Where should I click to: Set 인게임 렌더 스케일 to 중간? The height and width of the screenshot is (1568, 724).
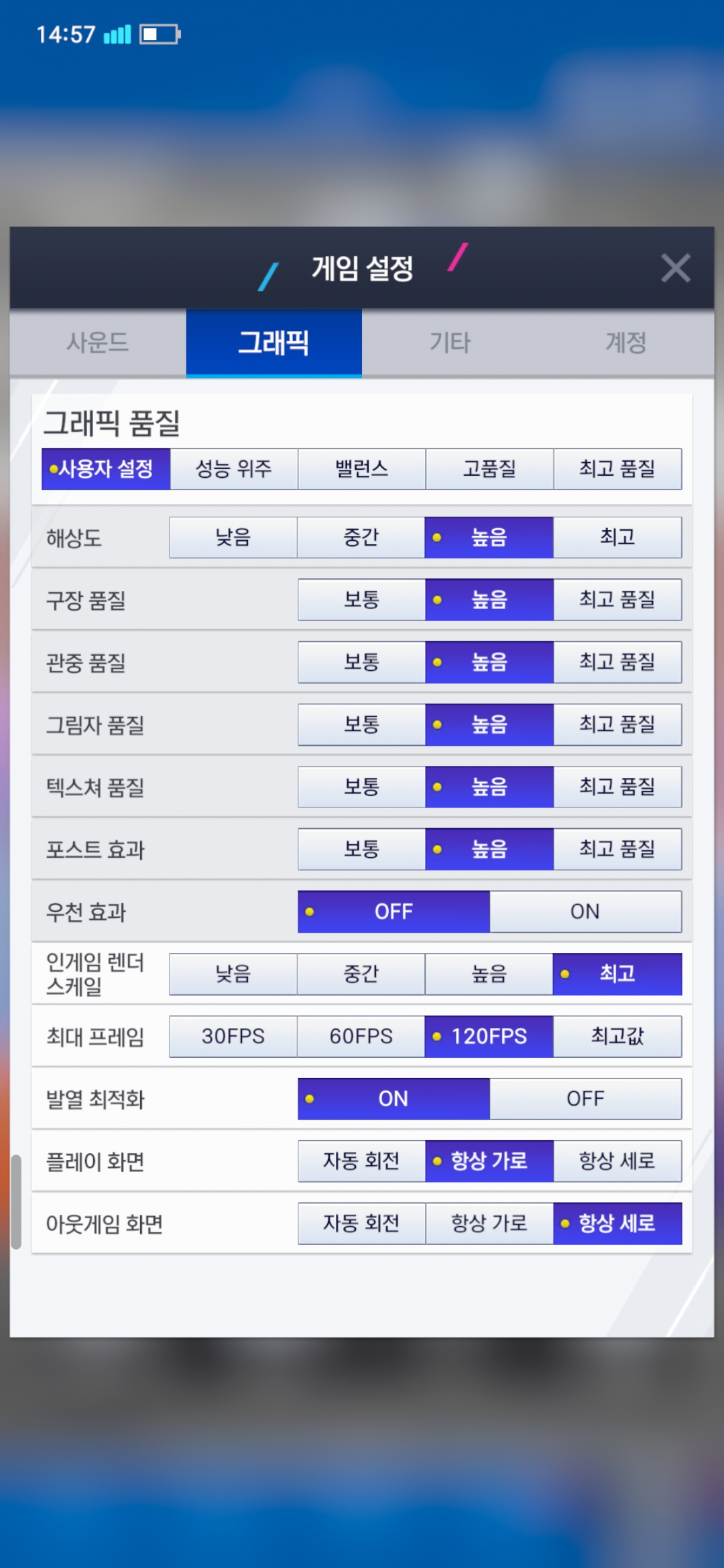click(361, 974)
